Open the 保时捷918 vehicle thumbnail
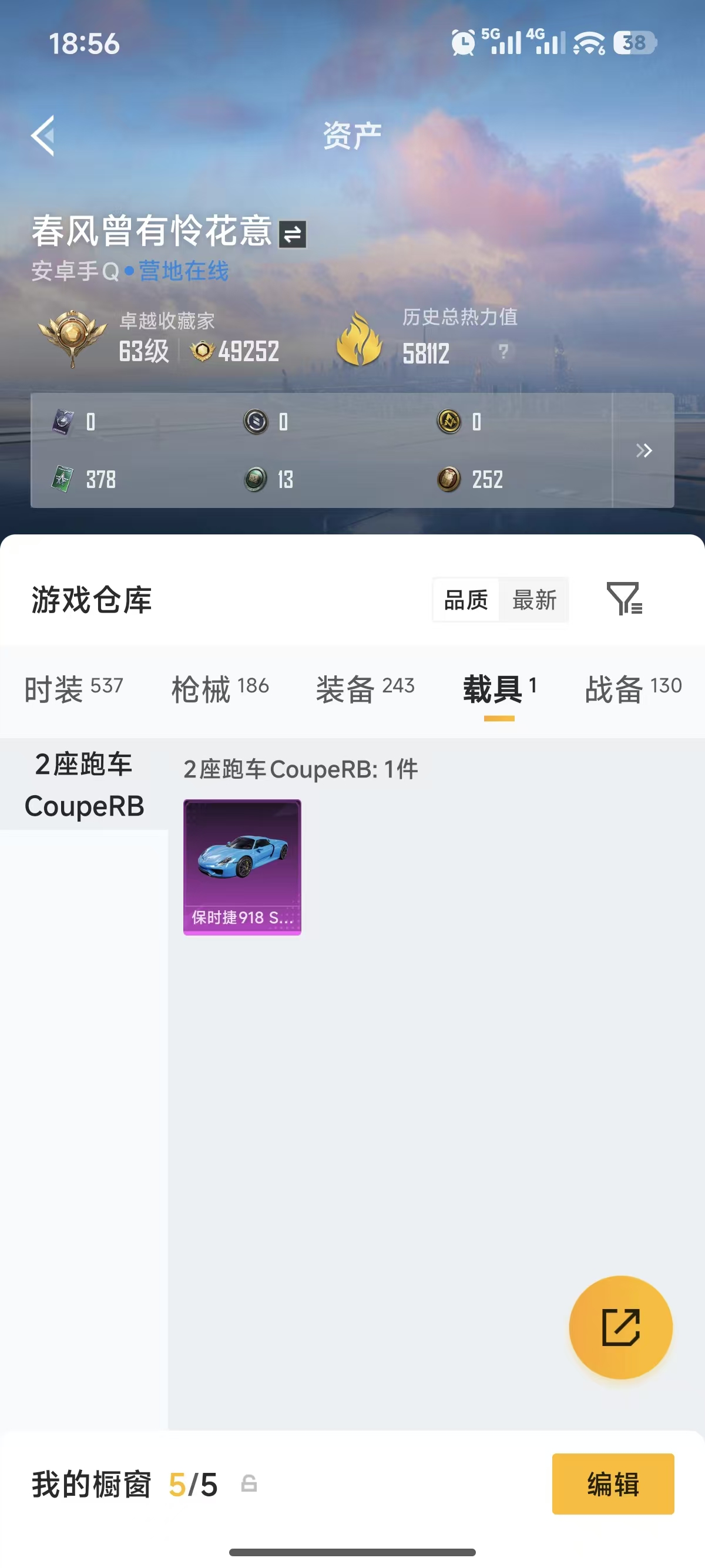Viewport: 705px width, 1568px height. [241, 867]
